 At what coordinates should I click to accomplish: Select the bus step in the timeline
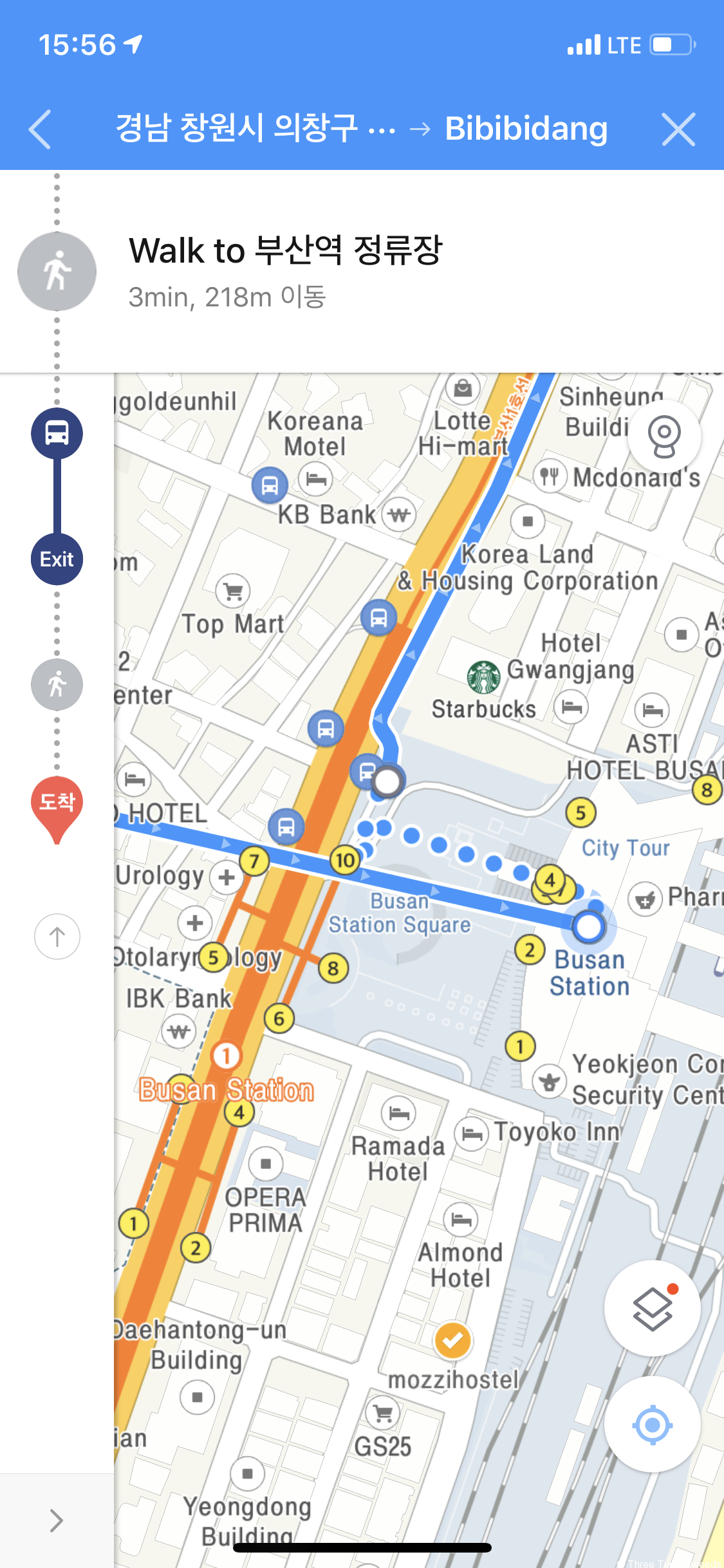pyautogui.click(x=57, y=433)
